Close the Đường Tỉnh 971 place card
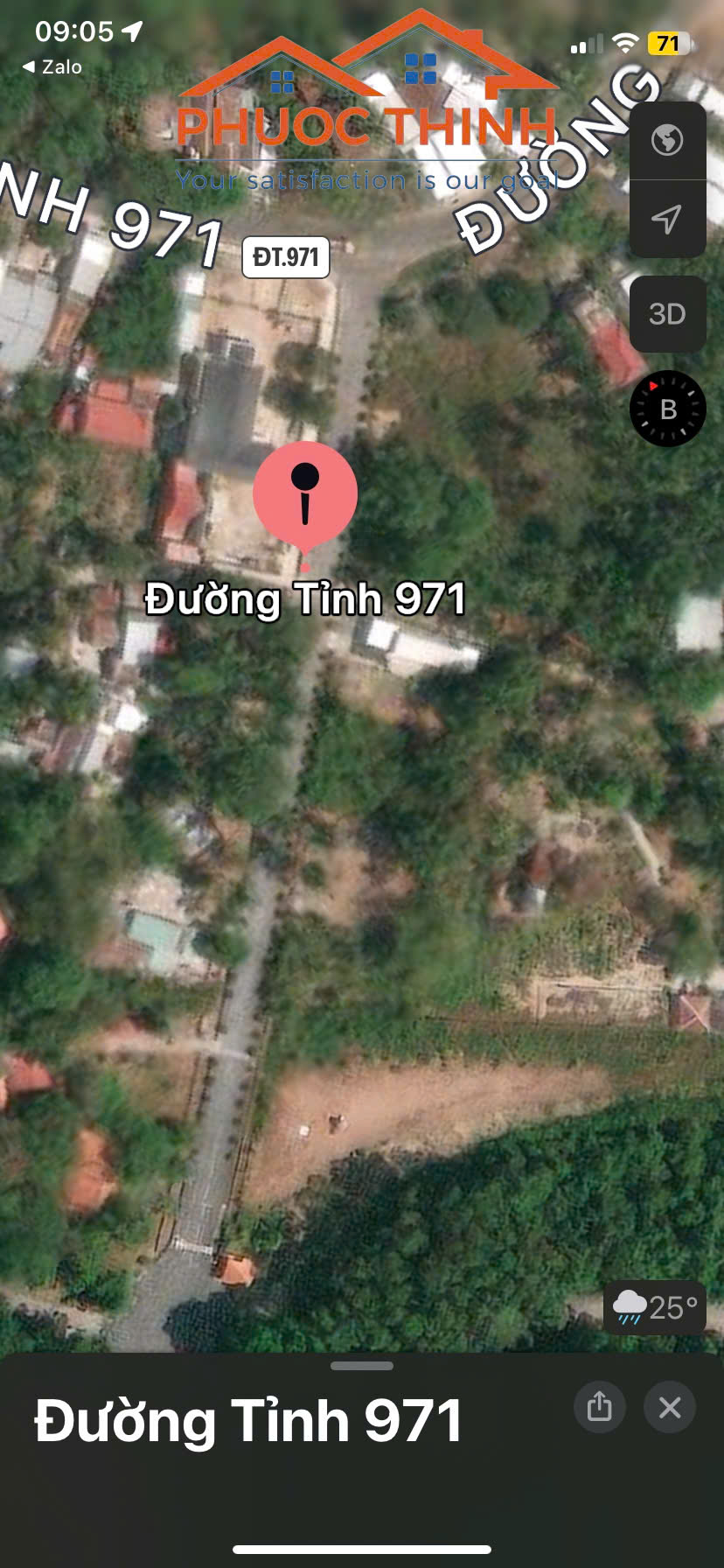 coord(670,1407)
